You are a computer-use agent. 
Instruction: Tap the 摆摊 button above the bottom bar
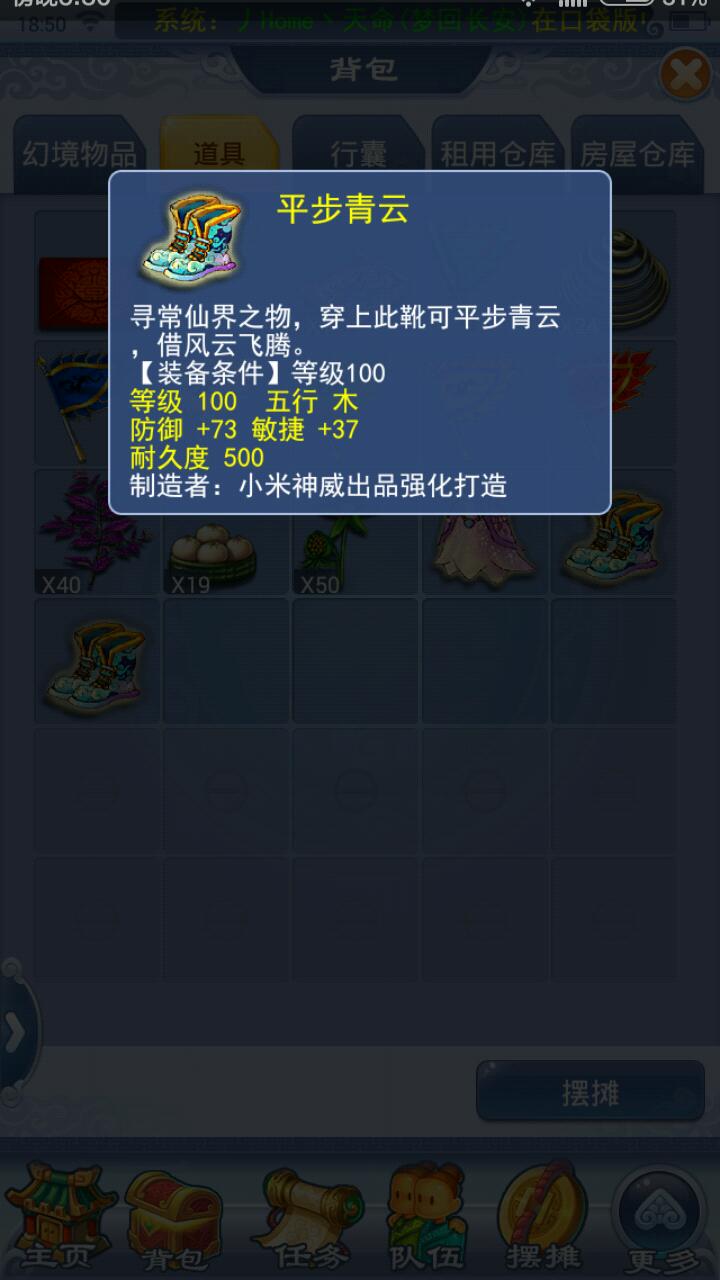(x=590, y=1093)
